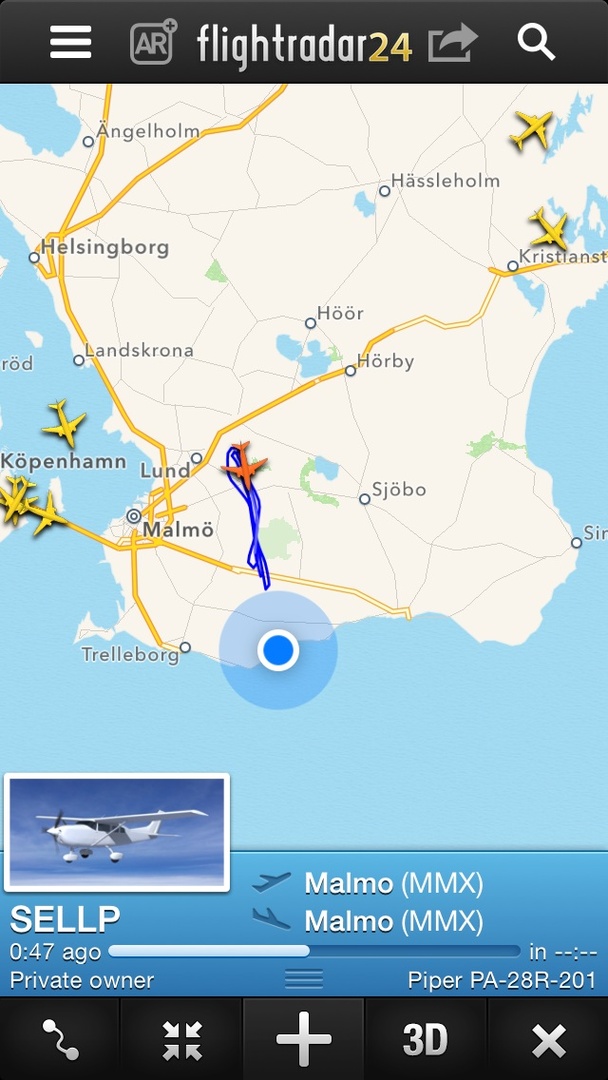Close the SELLP flight info panel
608x1080 pixels.
[548, 1039]
